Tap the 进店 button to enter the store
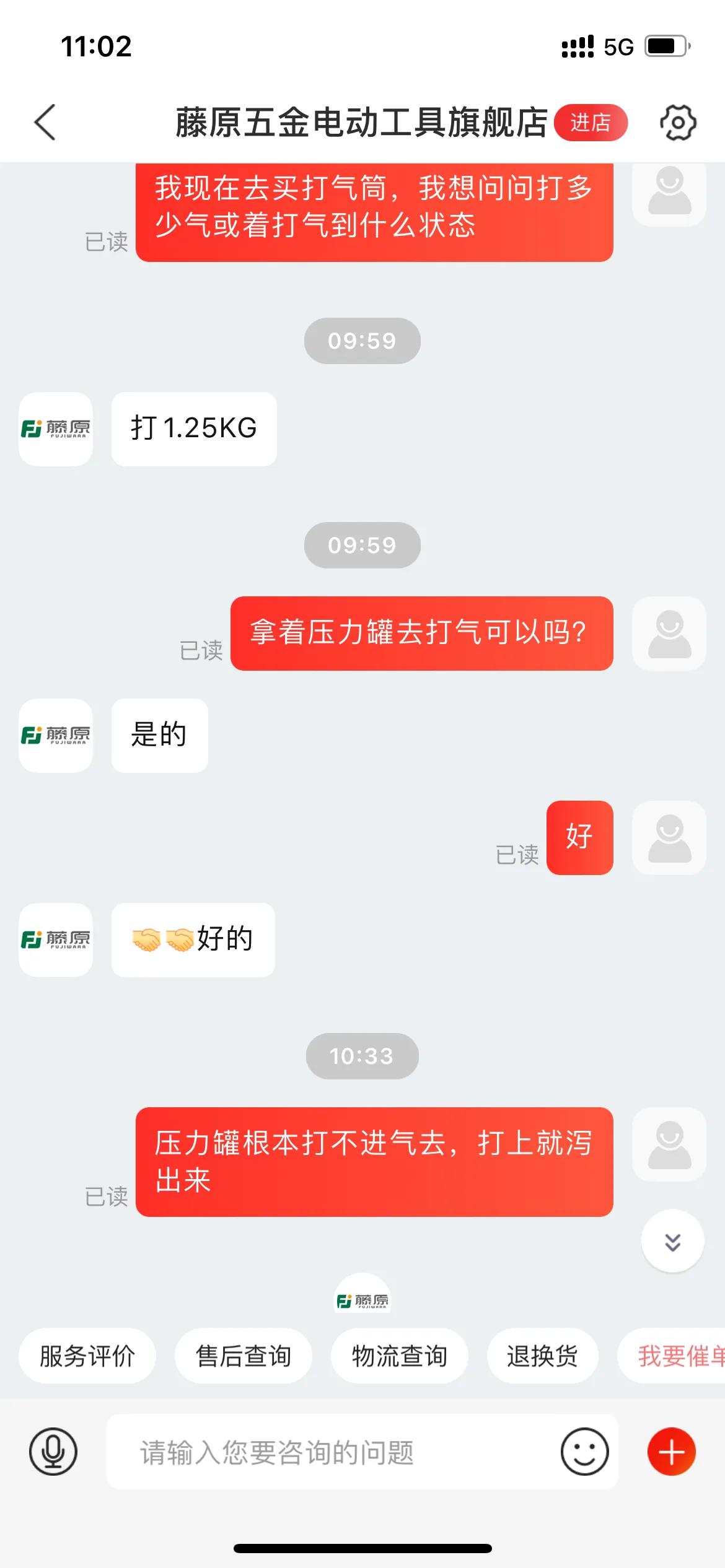 pos(592,123)
